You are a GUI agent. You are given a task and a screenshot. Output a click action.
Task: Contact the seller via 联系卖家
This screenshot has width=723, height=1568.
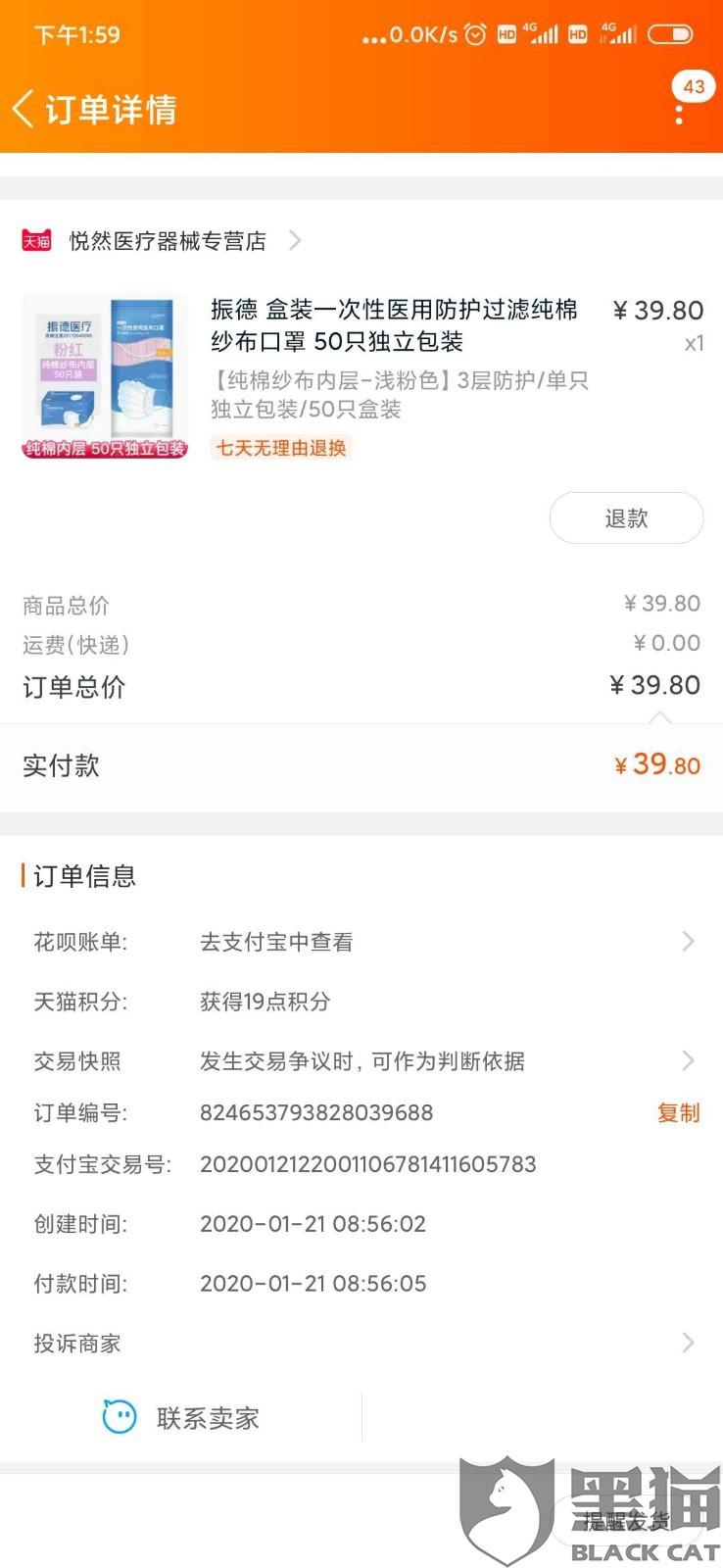(x=182, y=1418)
